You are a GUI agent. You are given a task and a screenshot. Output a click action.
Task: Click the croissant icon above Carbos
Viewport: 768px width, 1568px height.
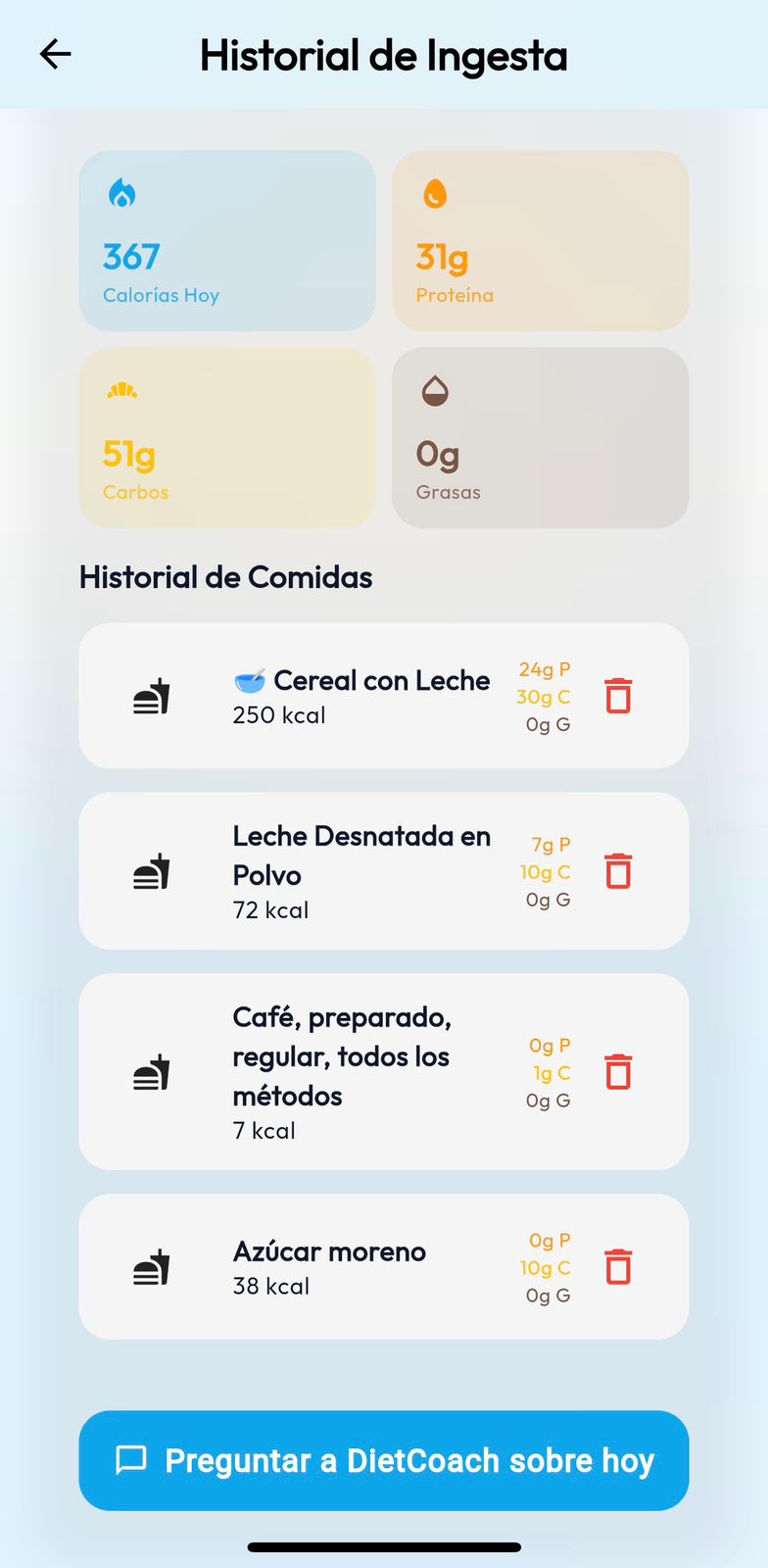pyautogui.click(x=122, y=390)
